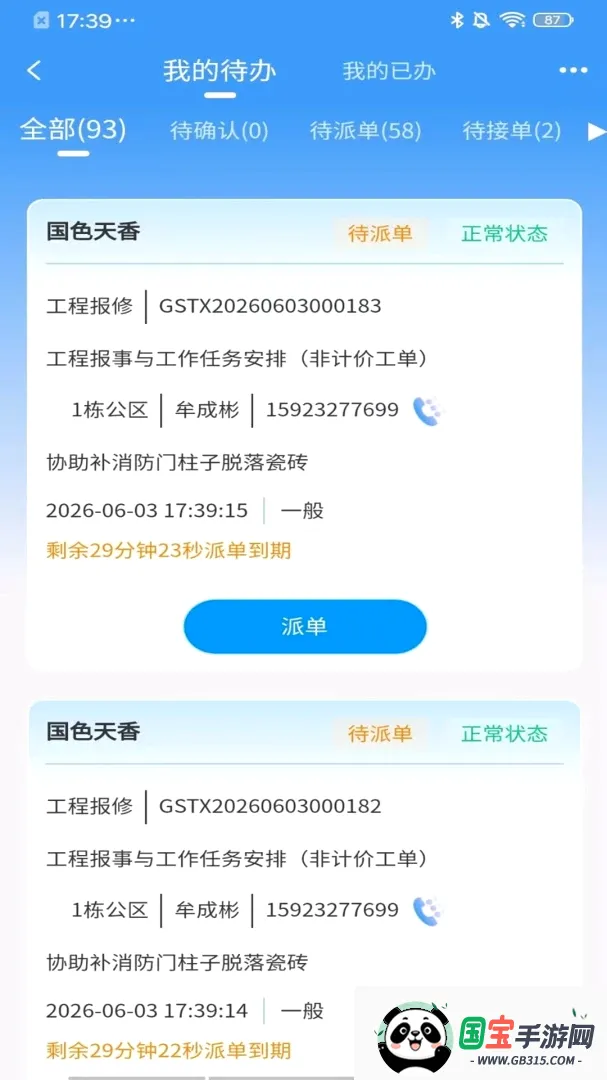Image resolution: width=607 pixels, height=1080 pixels.
Task: Filter by 待接单(2)
Action: (511, 130)
